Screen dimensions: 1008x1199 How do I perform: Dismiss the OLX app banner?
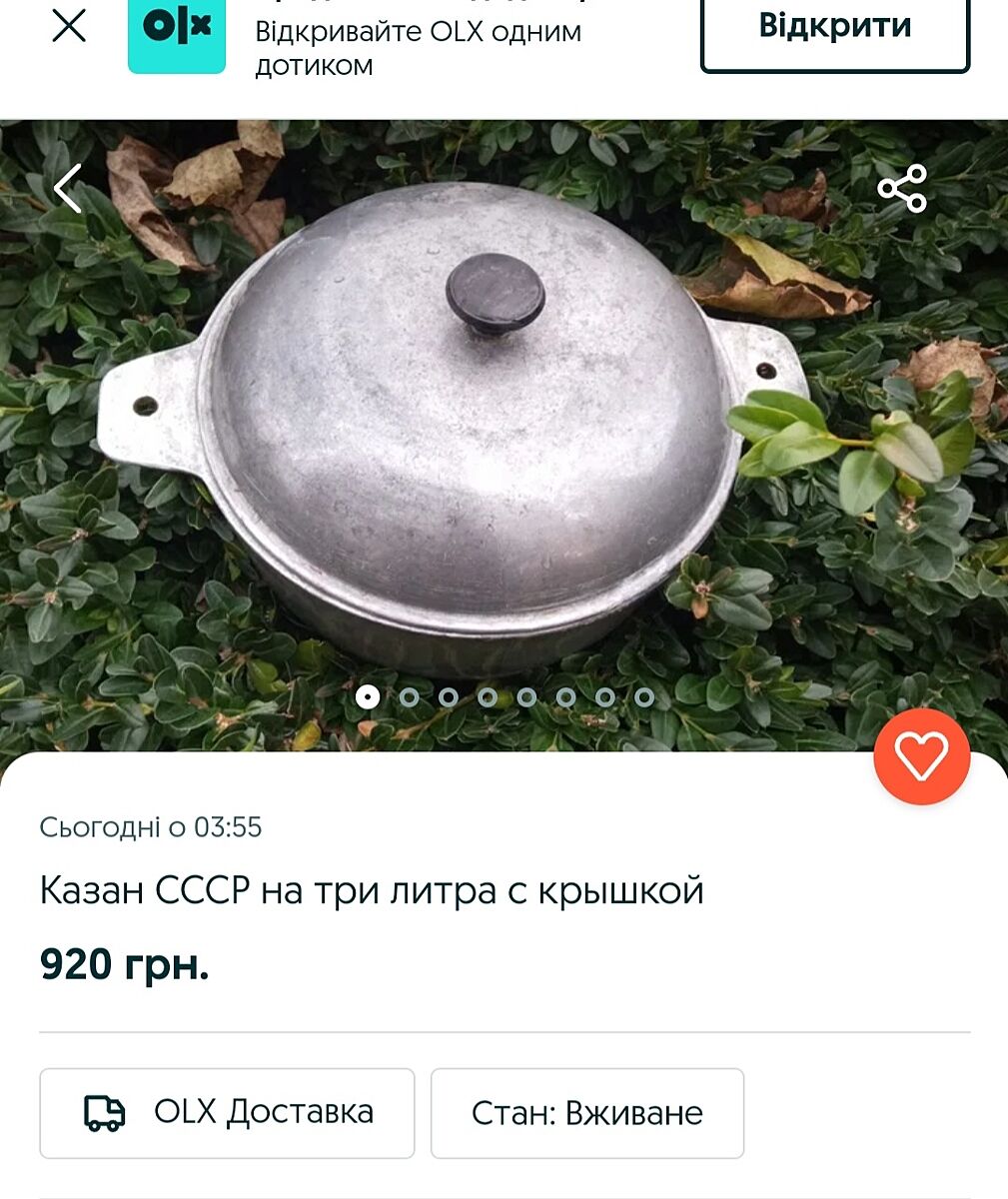tap(69, 26)
